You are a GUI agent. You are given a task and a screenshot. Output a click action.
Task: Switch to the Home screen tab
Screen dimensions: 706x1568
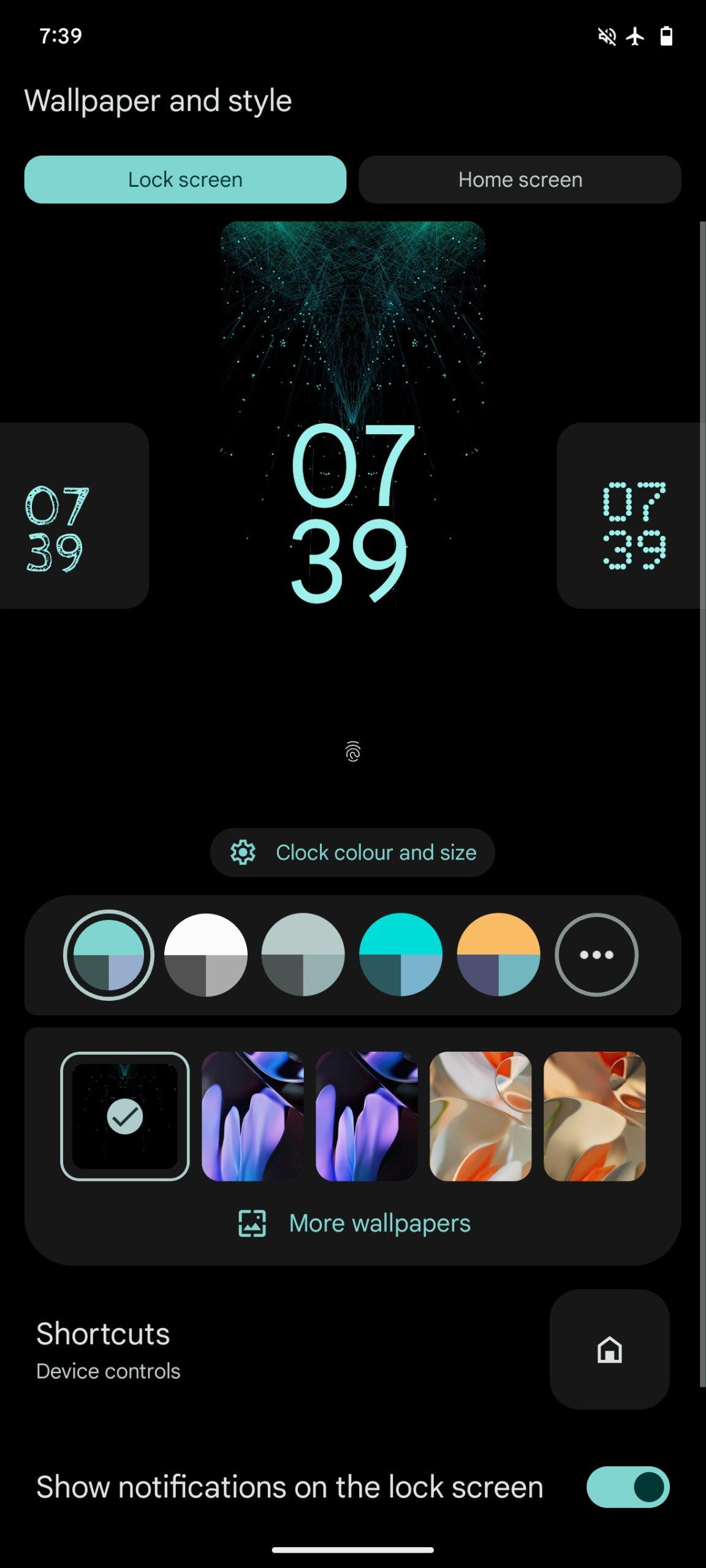(x=520, y=179)
